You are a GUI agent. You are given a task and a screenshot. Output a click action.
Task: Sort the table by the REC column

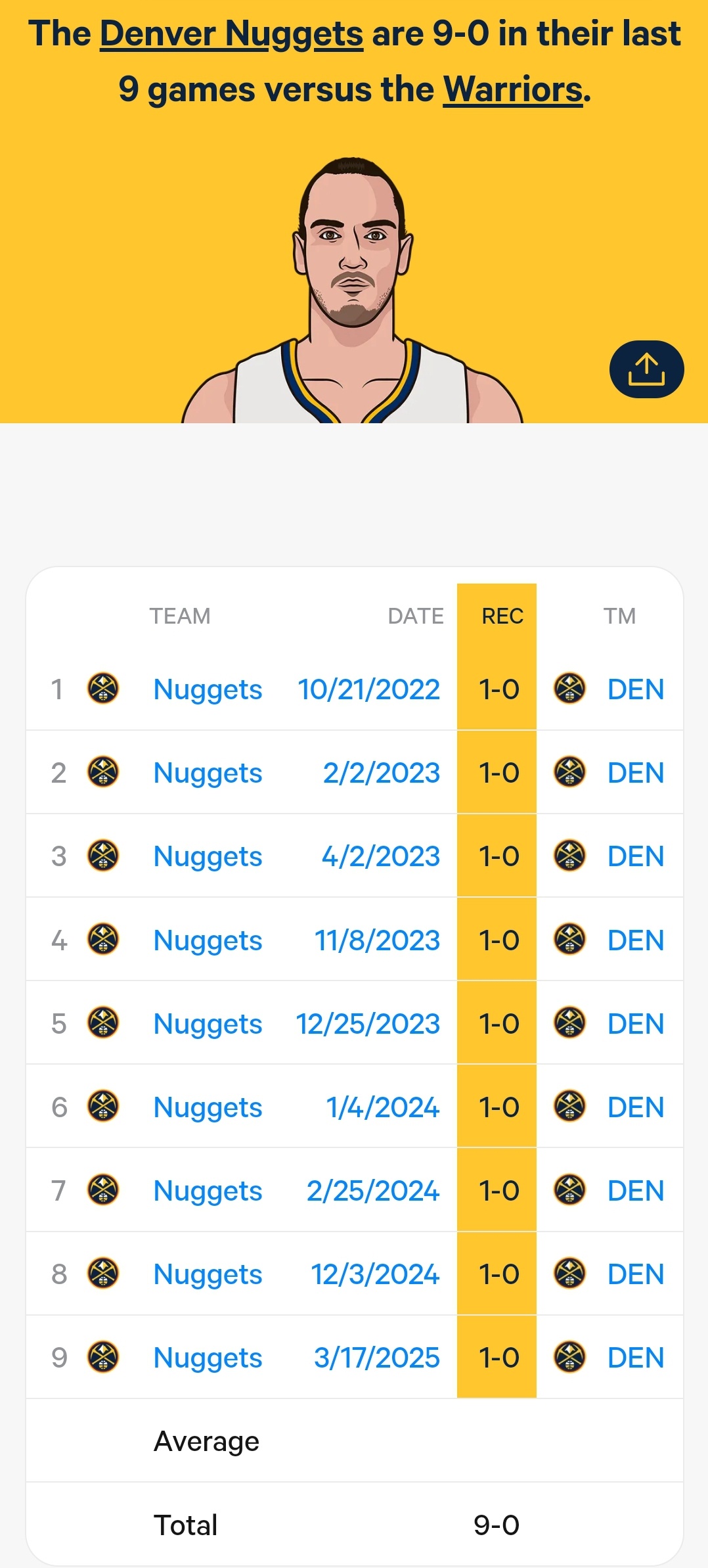pyautogui.click(x=502, y=616)
